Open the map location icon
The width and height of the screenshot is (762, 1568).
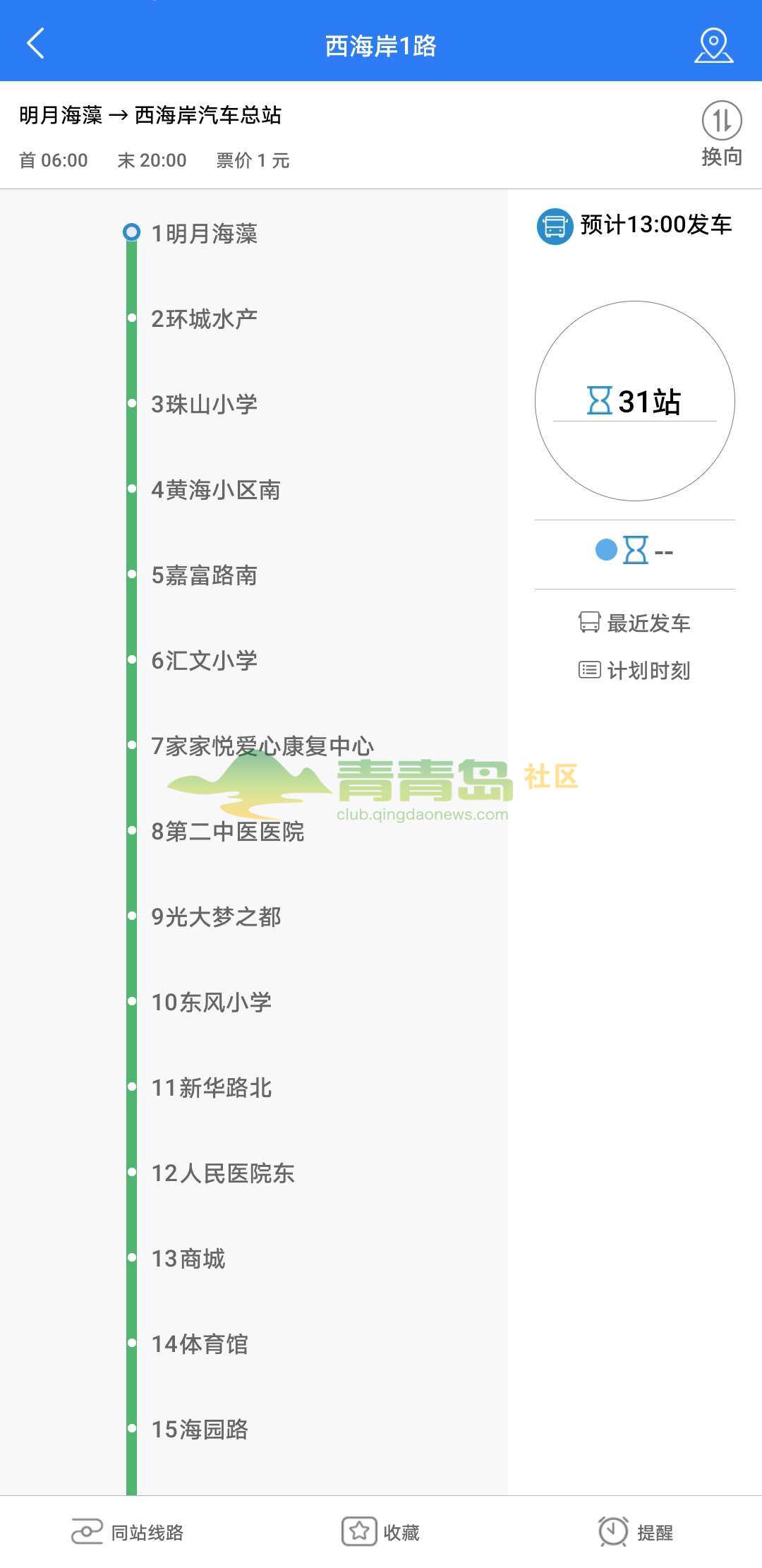[x=713, y=45]
